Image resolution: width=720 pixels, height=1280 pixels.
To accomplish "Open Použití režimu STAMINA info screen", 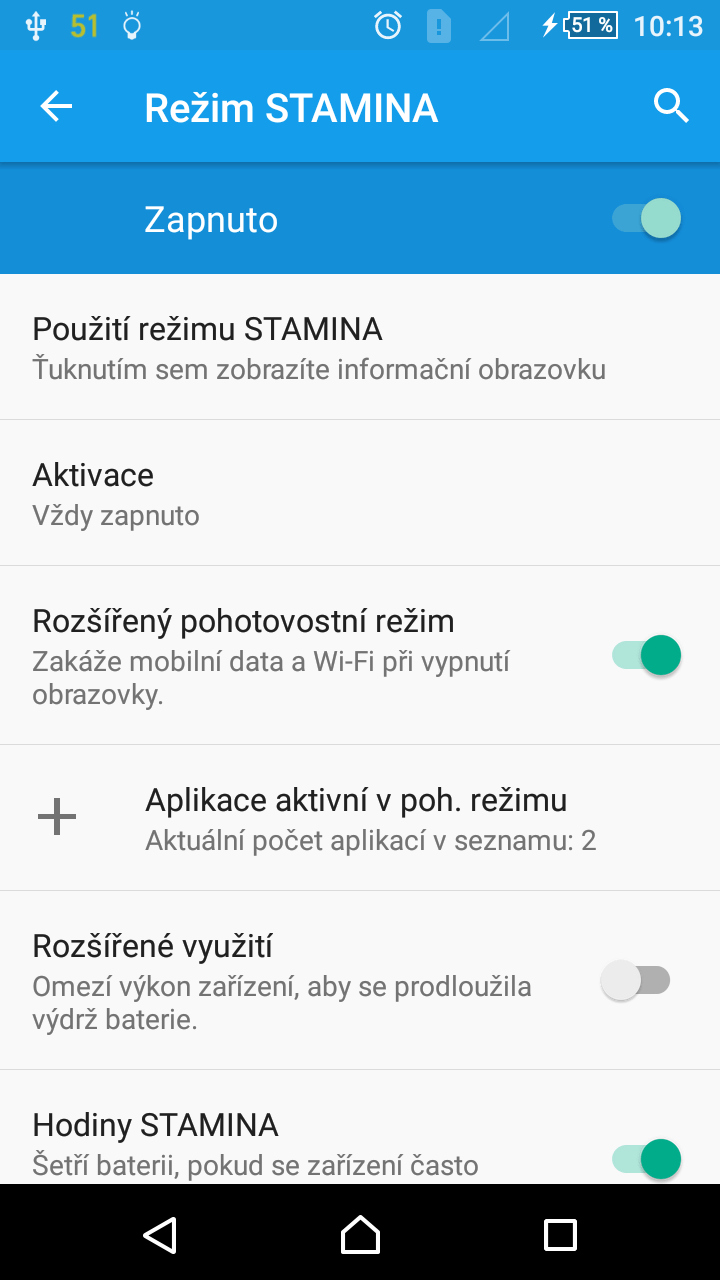I will coord(360,347).
